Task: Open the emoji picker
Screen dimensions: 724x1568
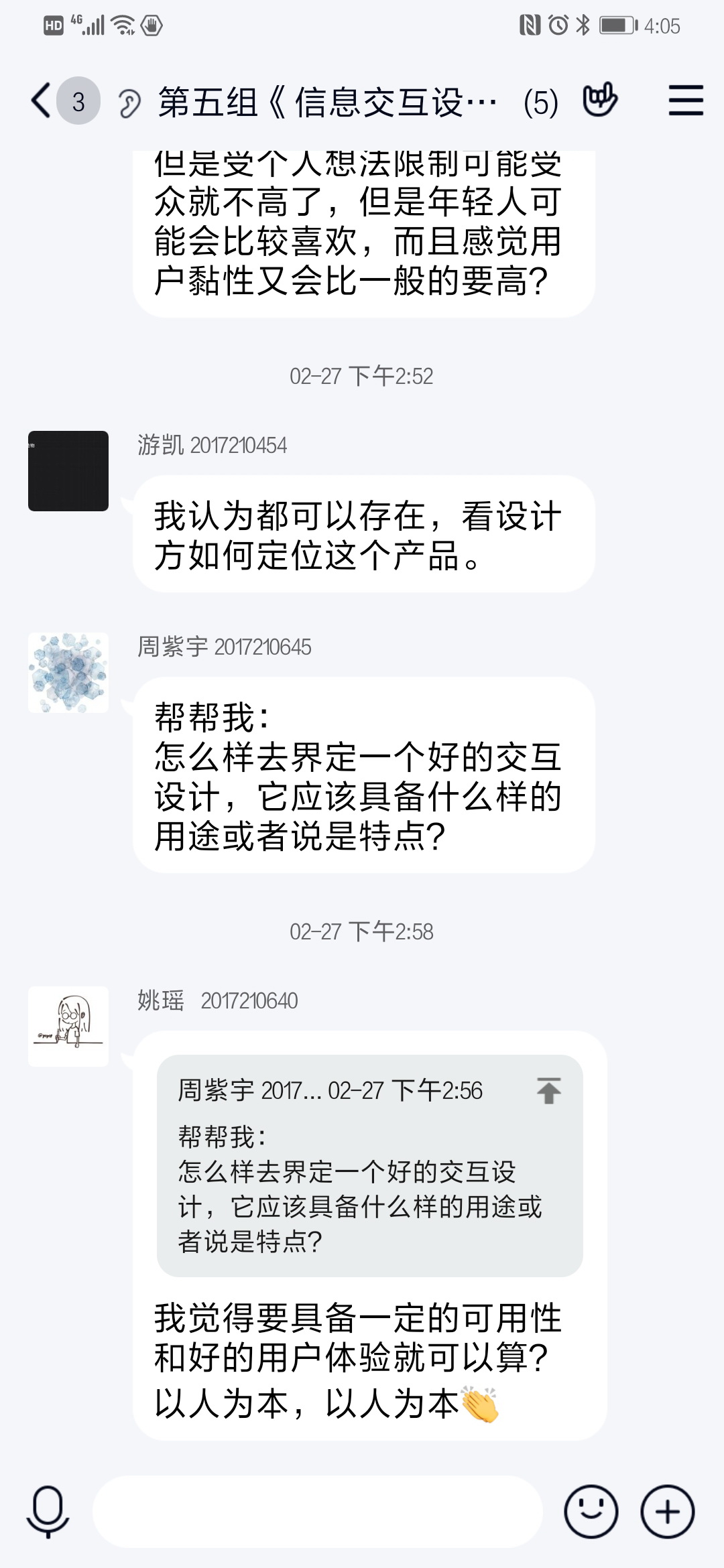Action: coord(591,1512)
